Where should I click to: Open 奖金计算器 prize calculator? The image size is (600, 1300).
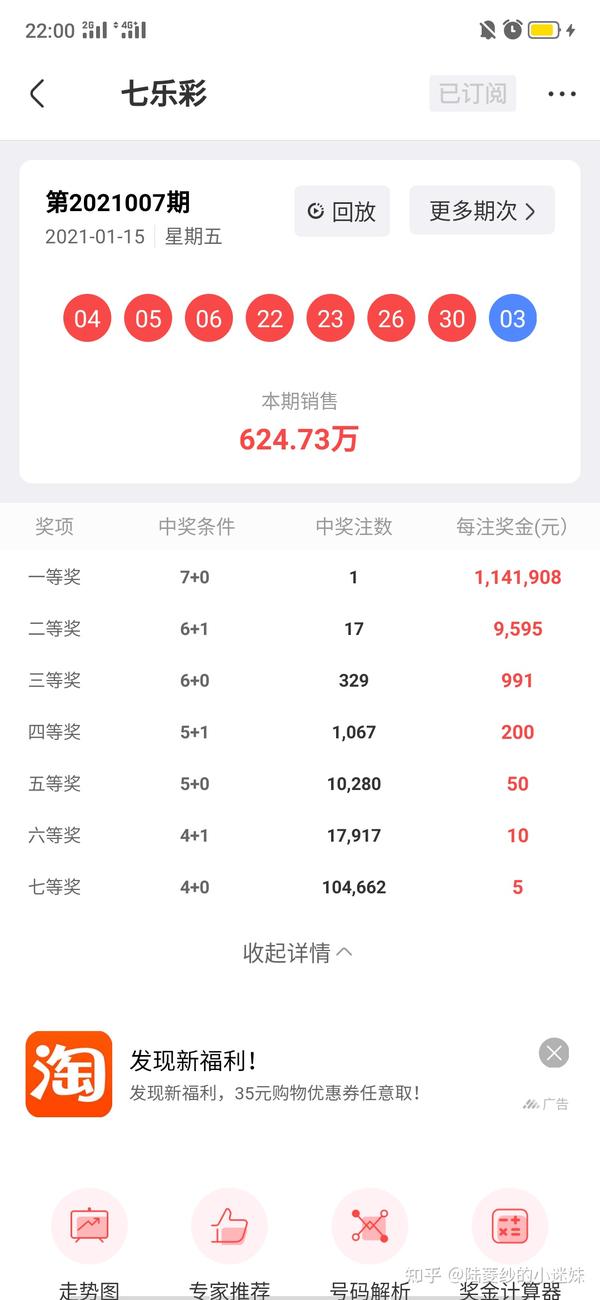[510, 1240]
